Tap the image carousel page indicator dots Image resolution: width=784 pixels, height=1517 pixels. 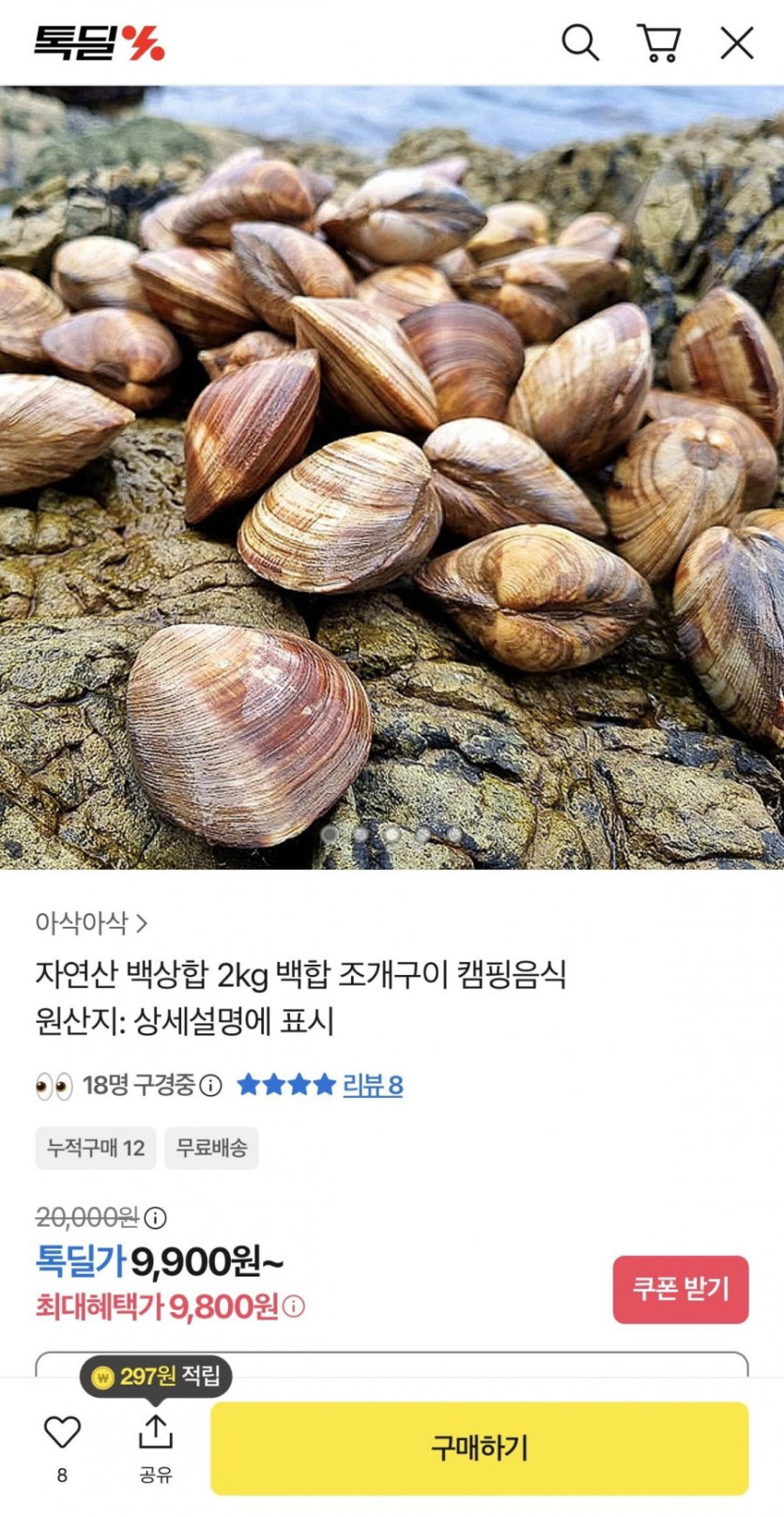[x=392, y=834]
